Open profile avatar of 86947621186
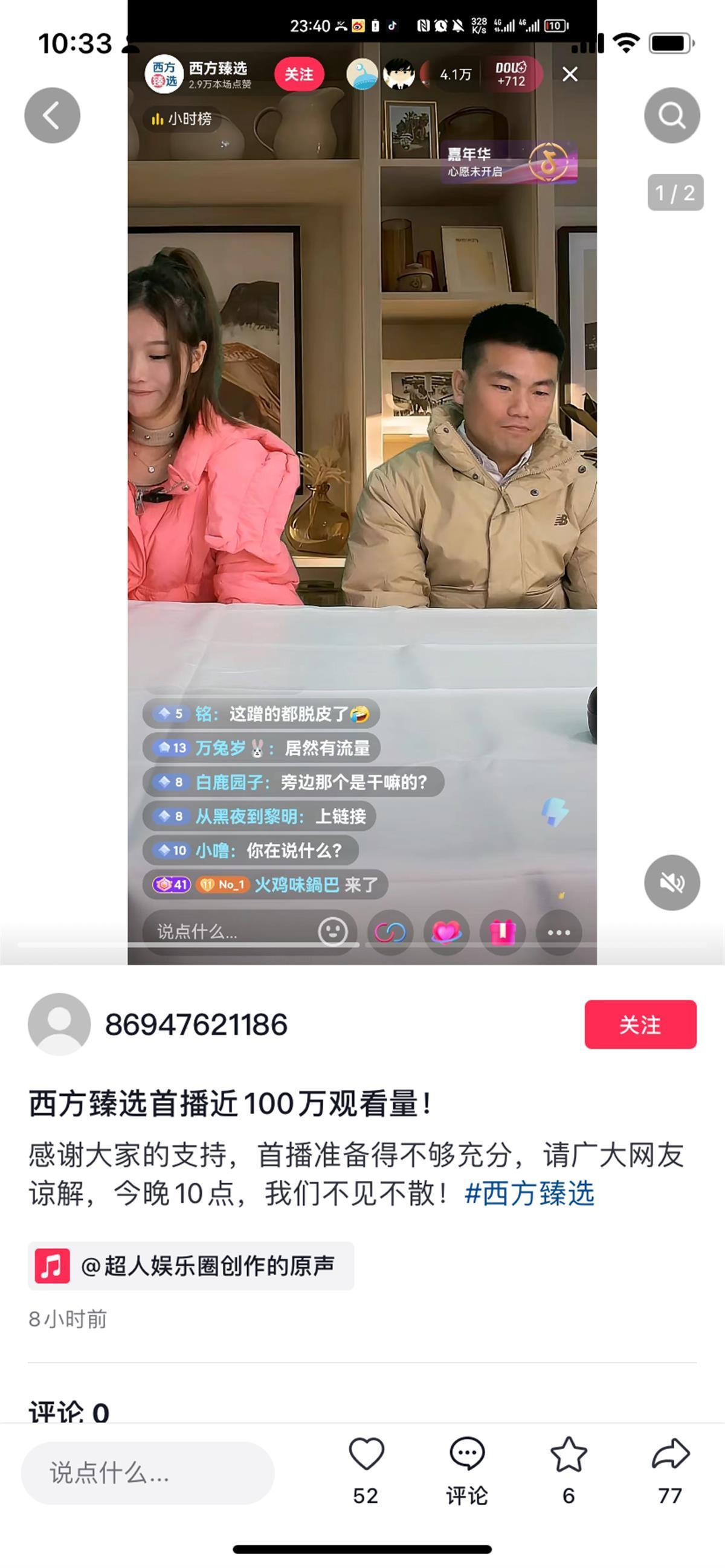The width and height of the screenshot is (725, 1568). pyautogui.click(x=59, y=1025)
